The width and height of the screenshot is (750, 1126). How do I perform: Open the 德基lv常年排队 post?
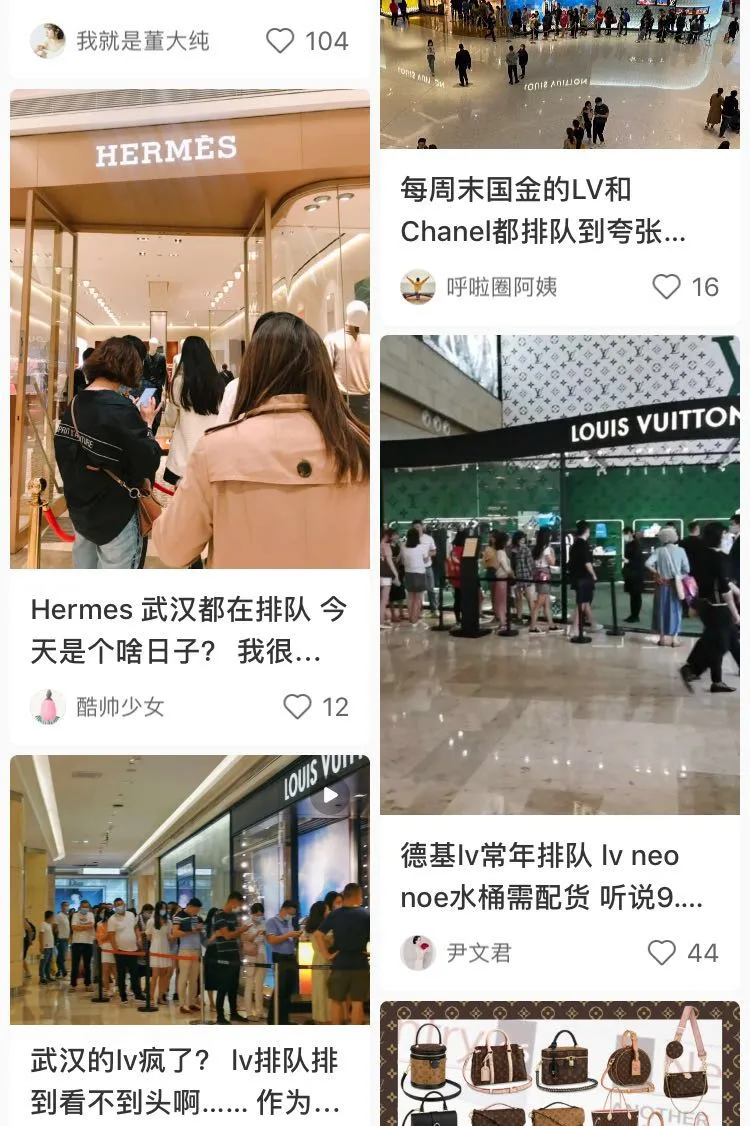pos(560,575)
